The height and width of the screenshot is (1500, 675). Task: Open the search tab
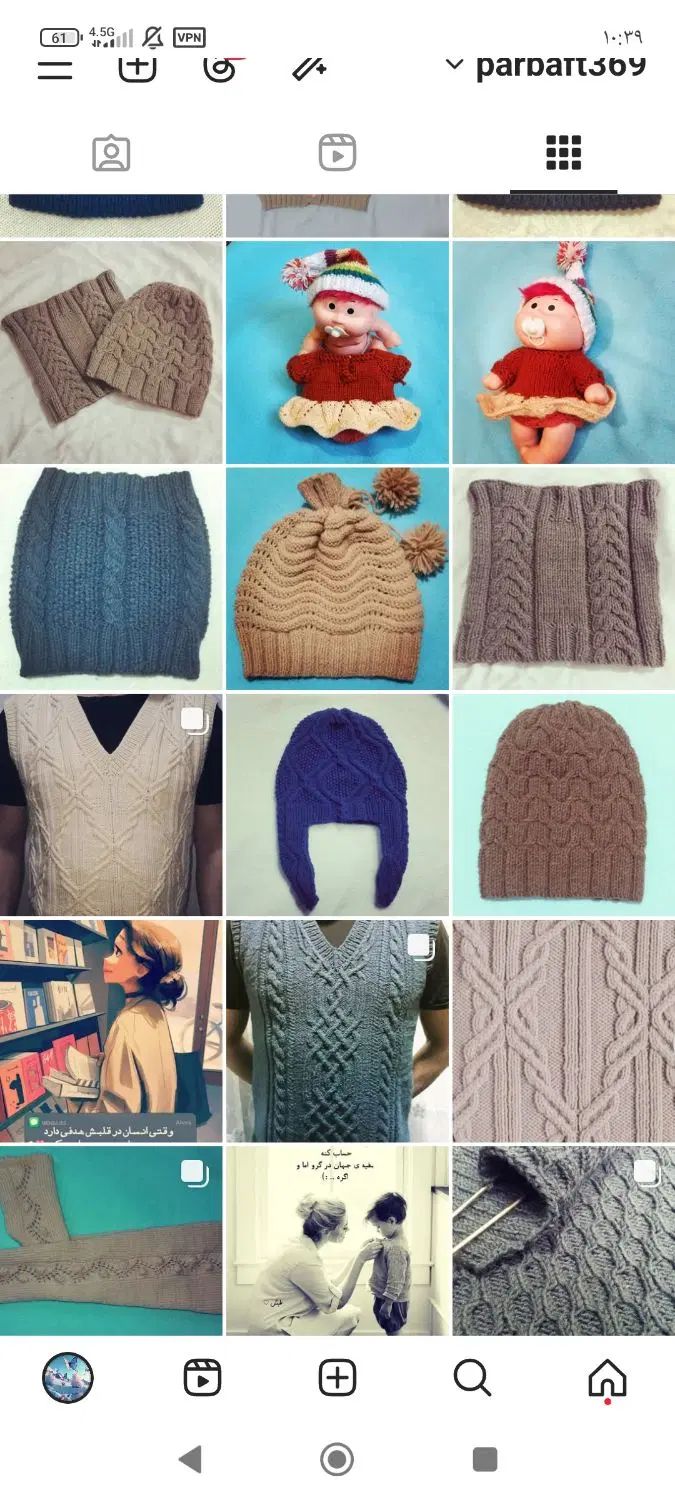point(472,1378)
